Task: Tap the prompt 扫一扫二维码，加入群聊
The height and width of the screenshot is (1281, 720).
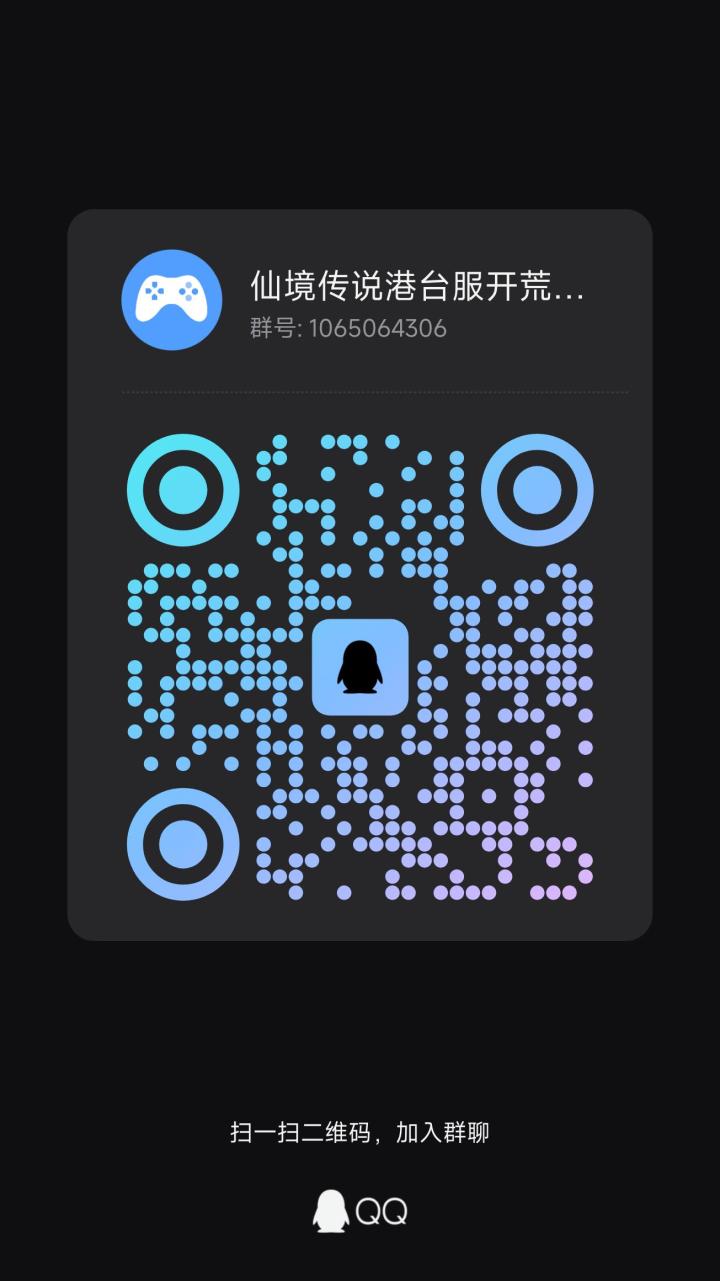Action: click(360, 1133)
